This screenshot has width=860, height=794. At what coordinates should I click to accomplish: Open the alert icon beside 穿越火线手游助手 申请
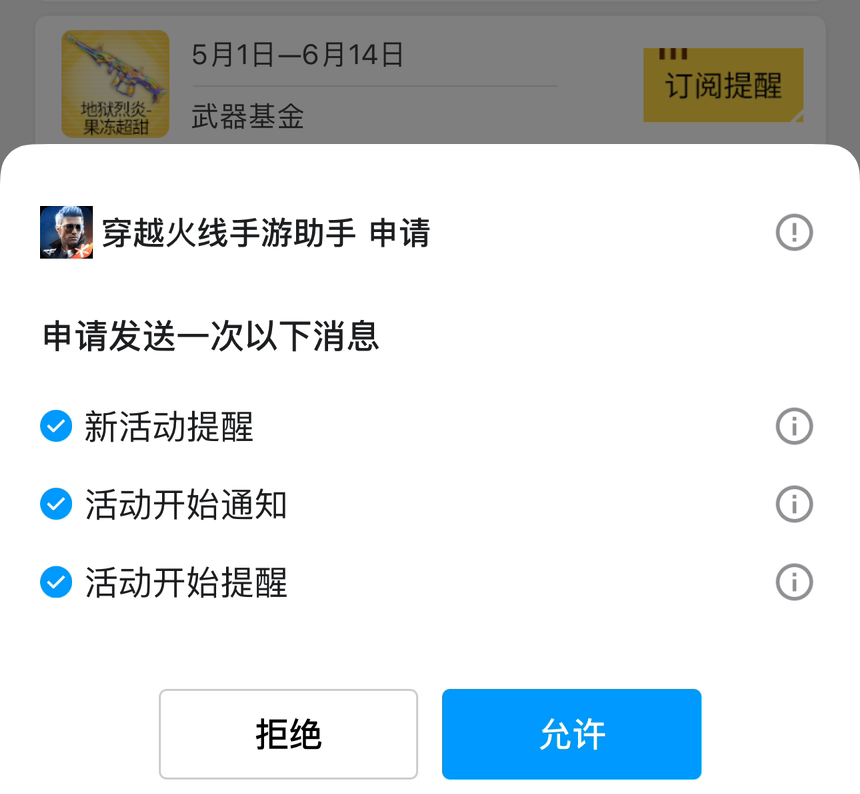[794, 233]
